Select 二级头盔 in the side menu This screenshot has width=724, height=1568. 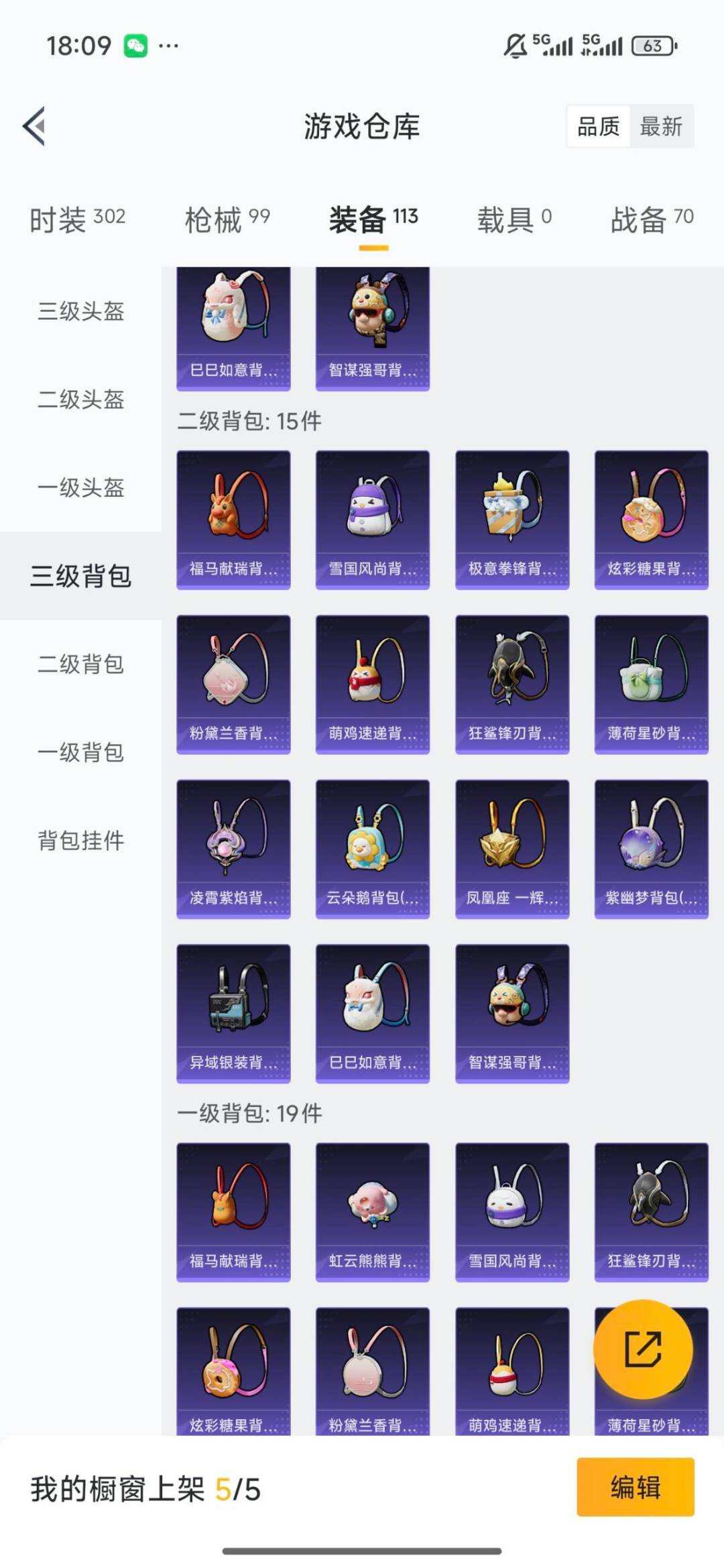coord(80,400)
